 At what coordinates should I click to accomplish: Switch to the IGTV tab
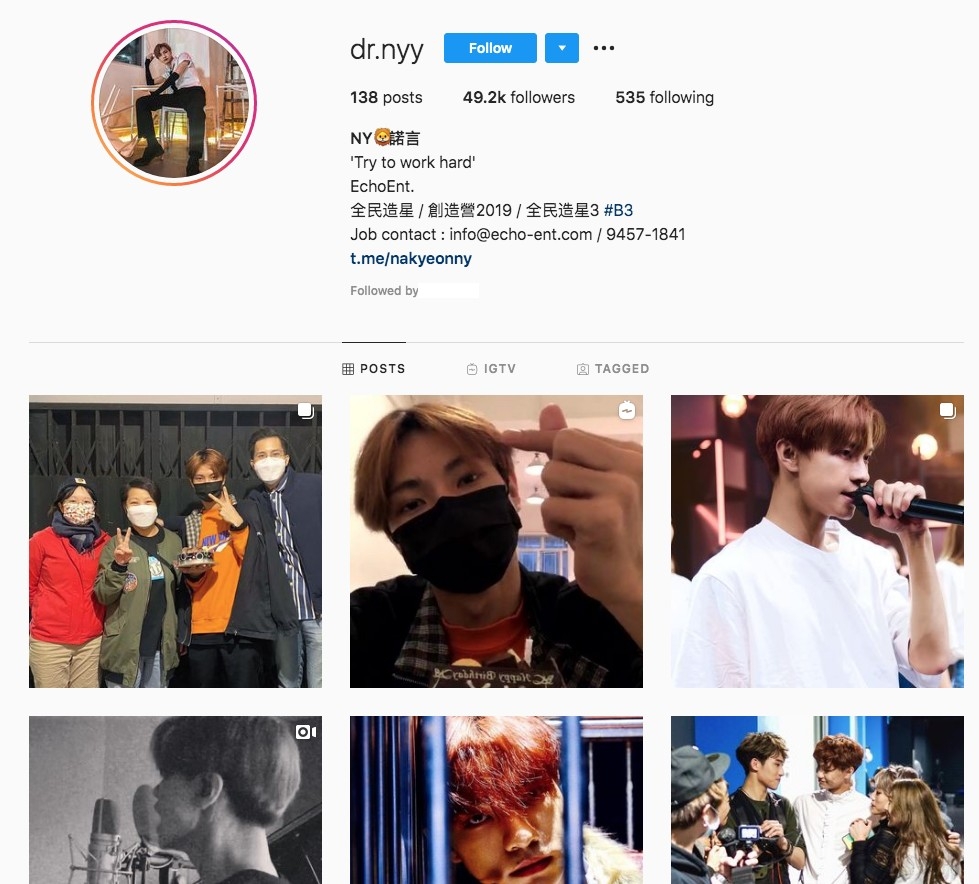491,369
